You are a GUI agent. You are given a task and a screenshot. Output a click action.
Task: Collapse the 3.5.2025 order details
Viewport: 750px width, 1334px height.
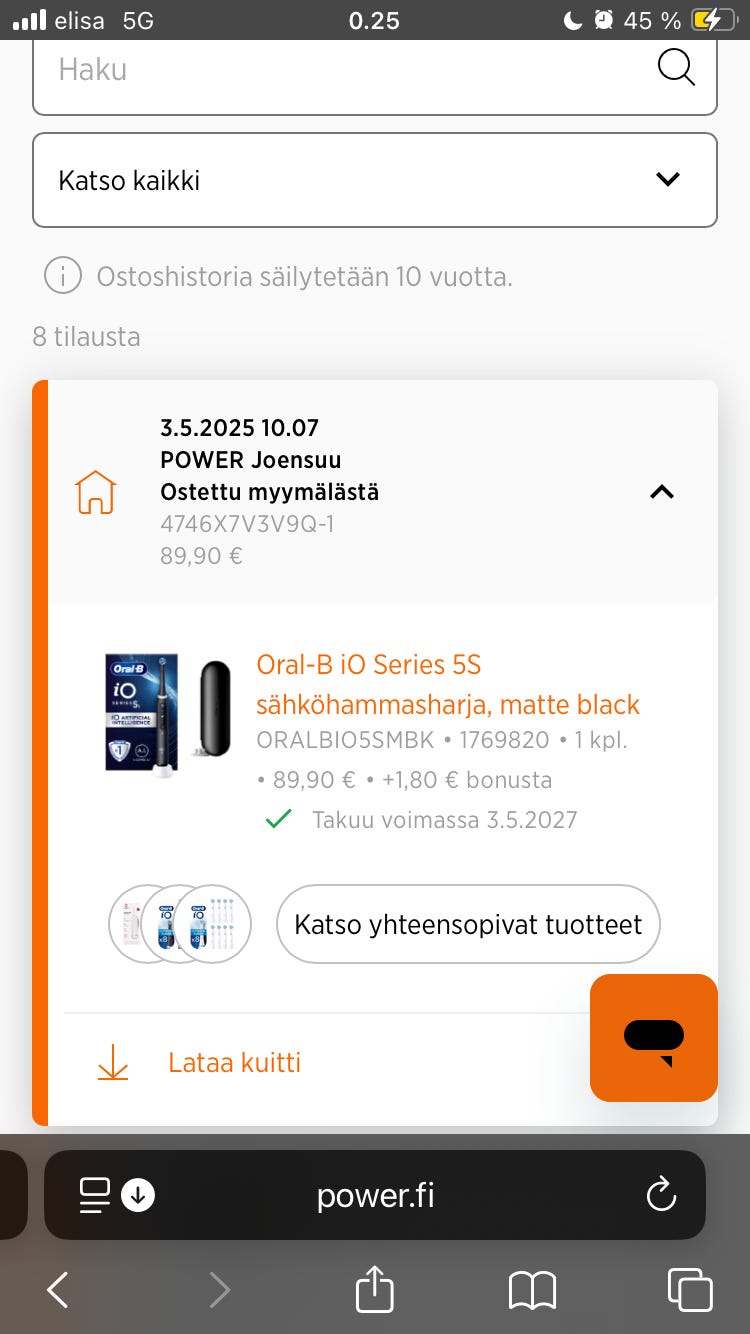coord(661,492)
